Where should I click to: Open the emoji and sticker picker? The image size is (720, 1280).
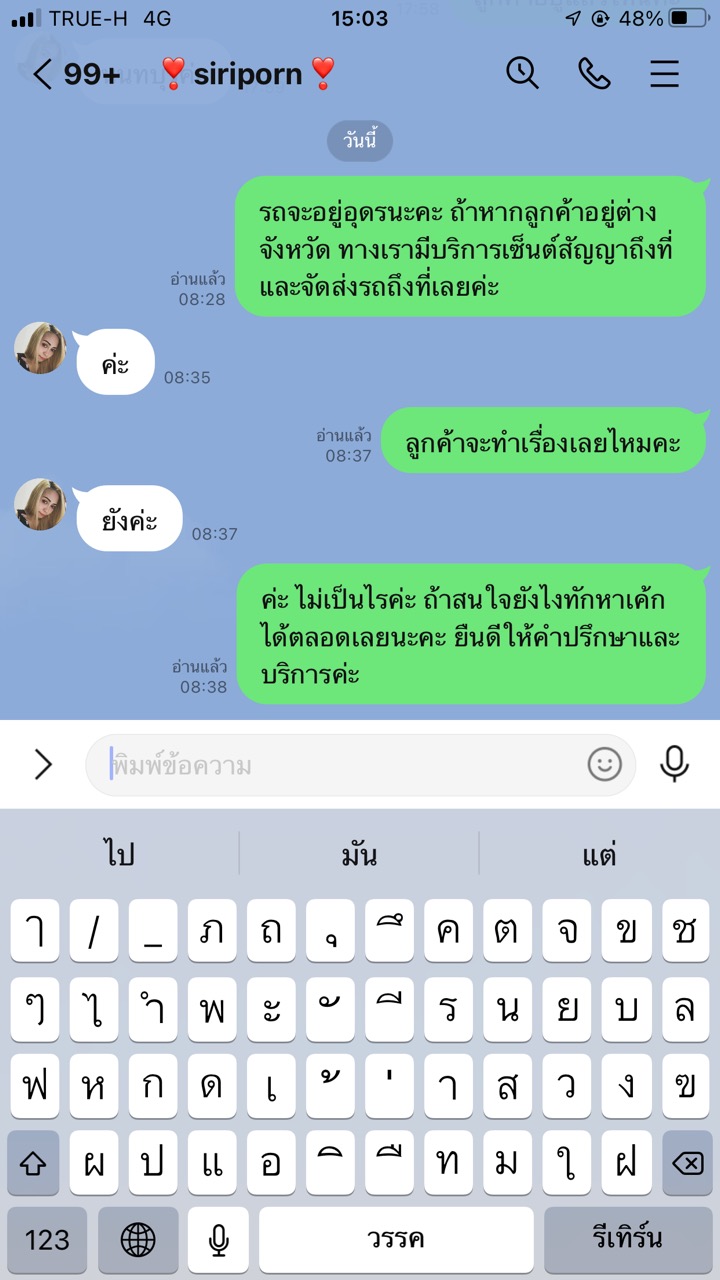(x=604, y=765)
